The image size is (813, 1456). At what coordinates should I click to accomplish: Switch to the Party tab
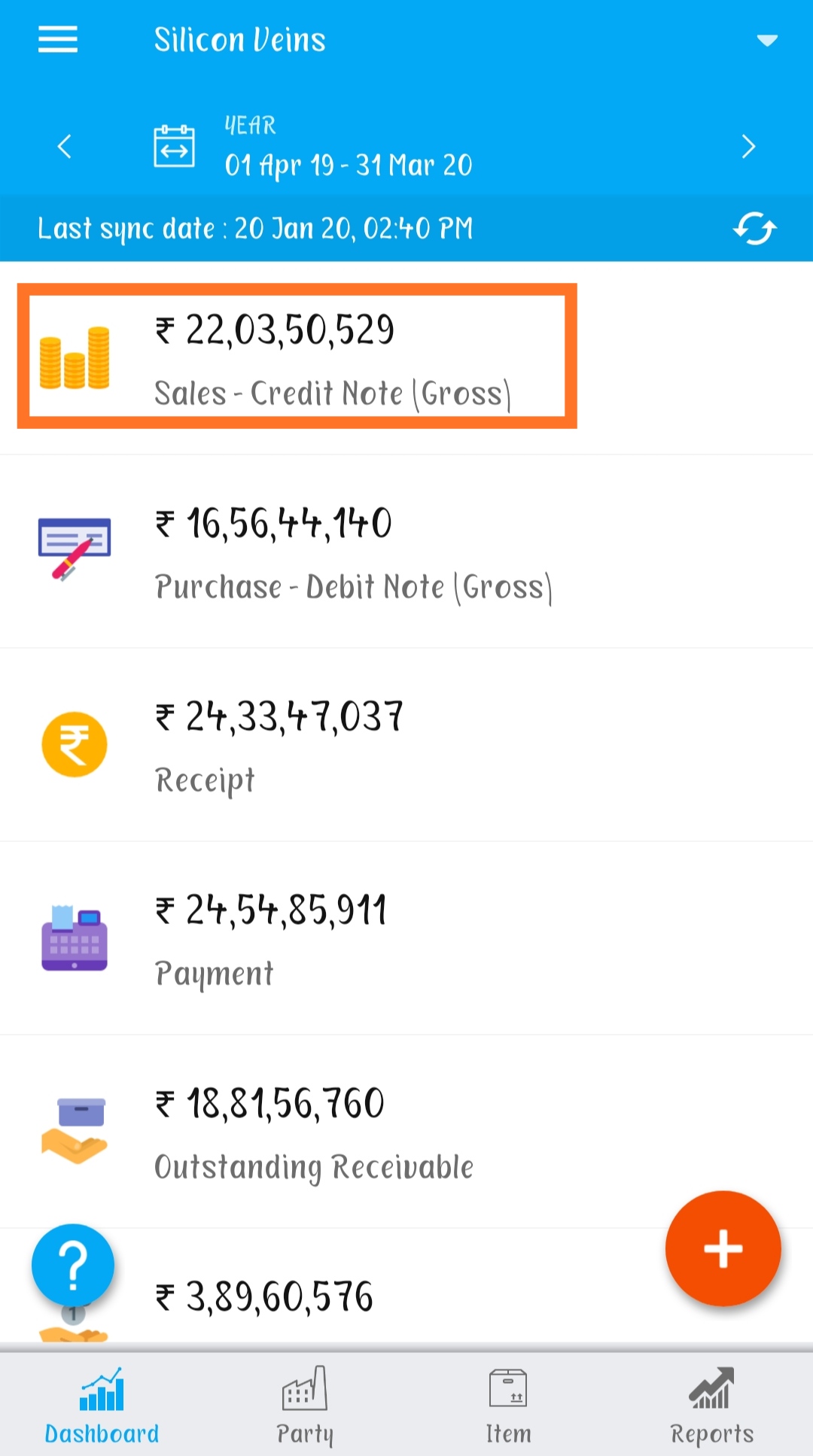[305, 1405]
